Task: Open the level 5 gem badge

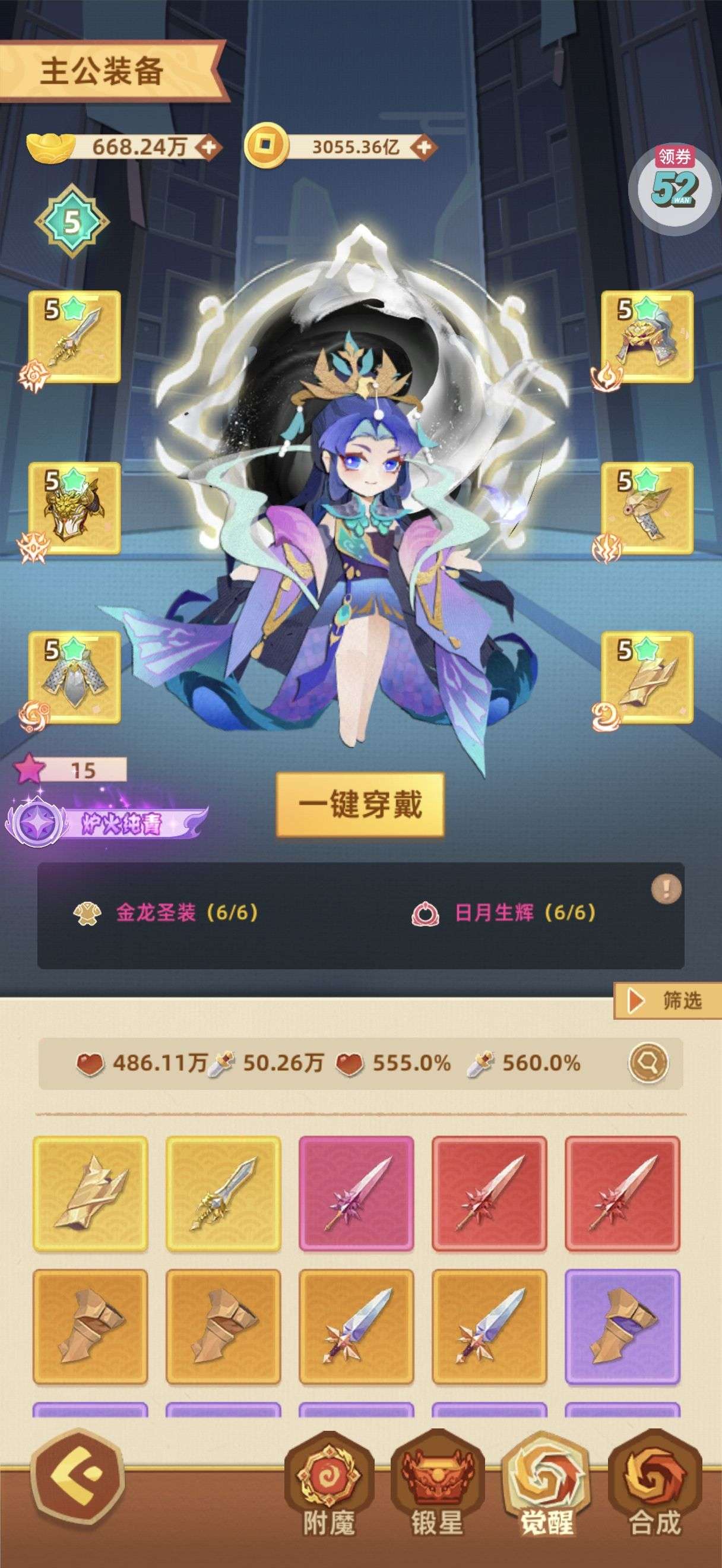Action: click(x=72, y=222)
